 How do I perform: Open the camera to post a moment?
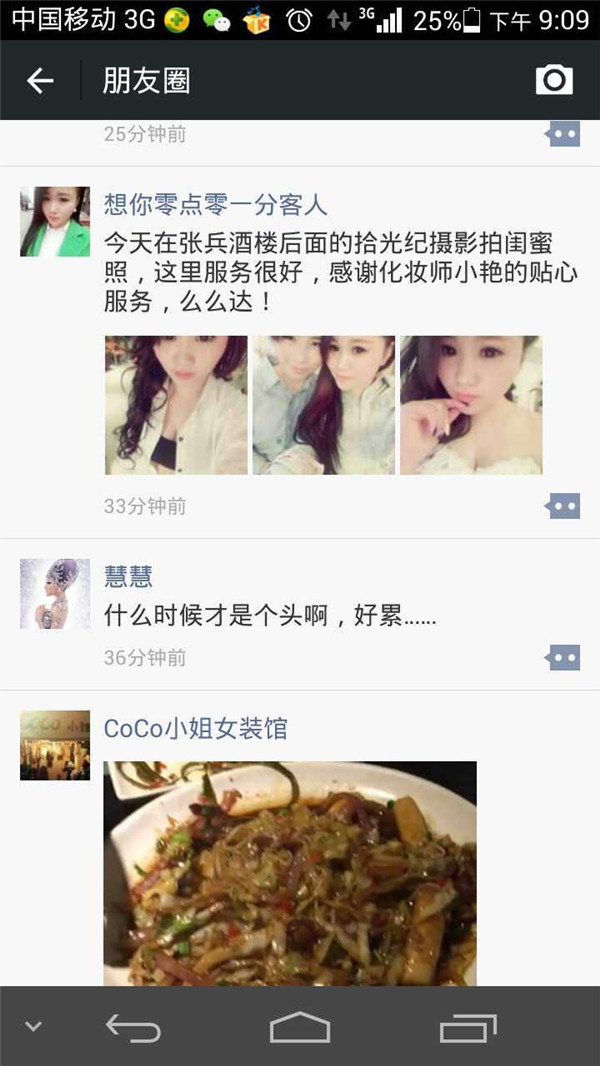554,80
